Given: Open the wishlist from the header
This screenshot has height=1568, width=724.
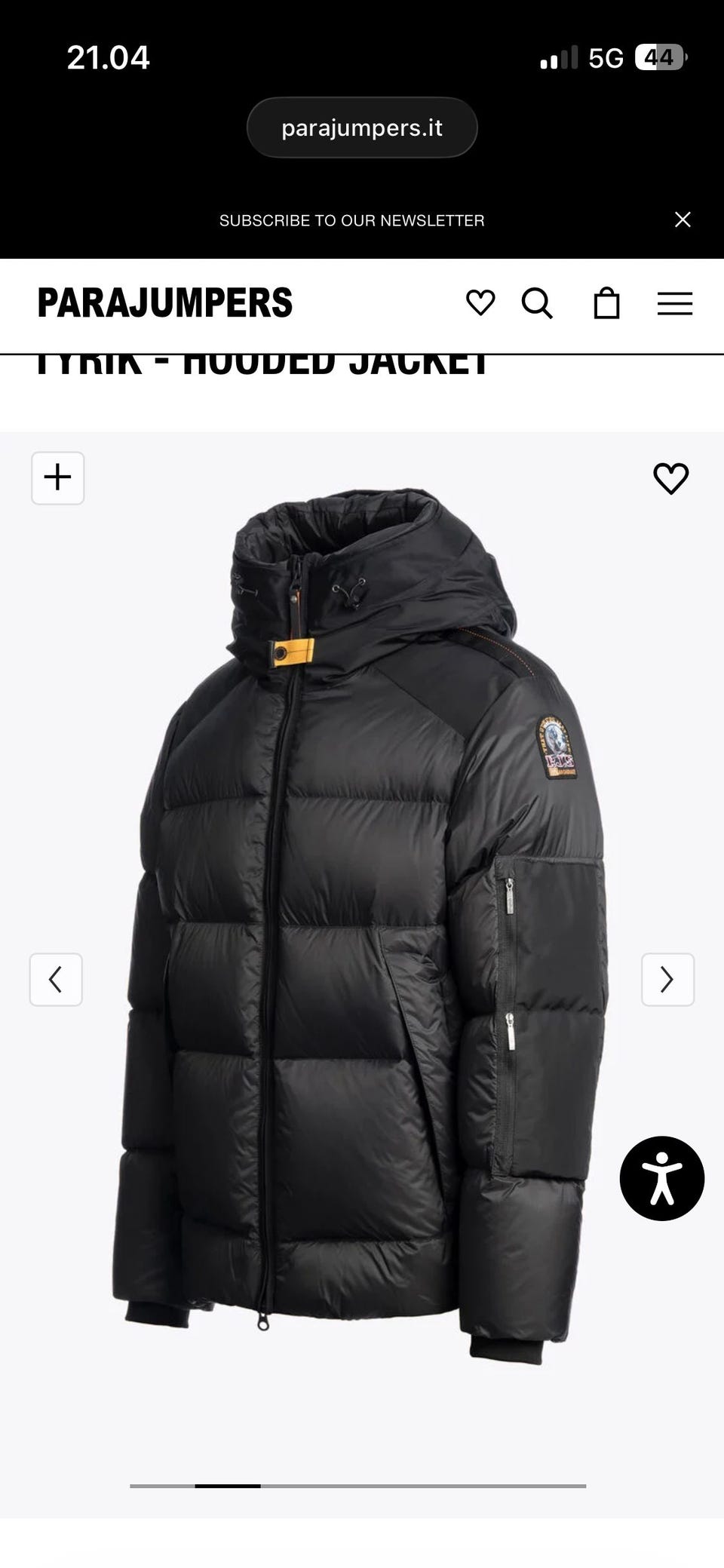Looking at the screenshot, I should coord(480,303).
